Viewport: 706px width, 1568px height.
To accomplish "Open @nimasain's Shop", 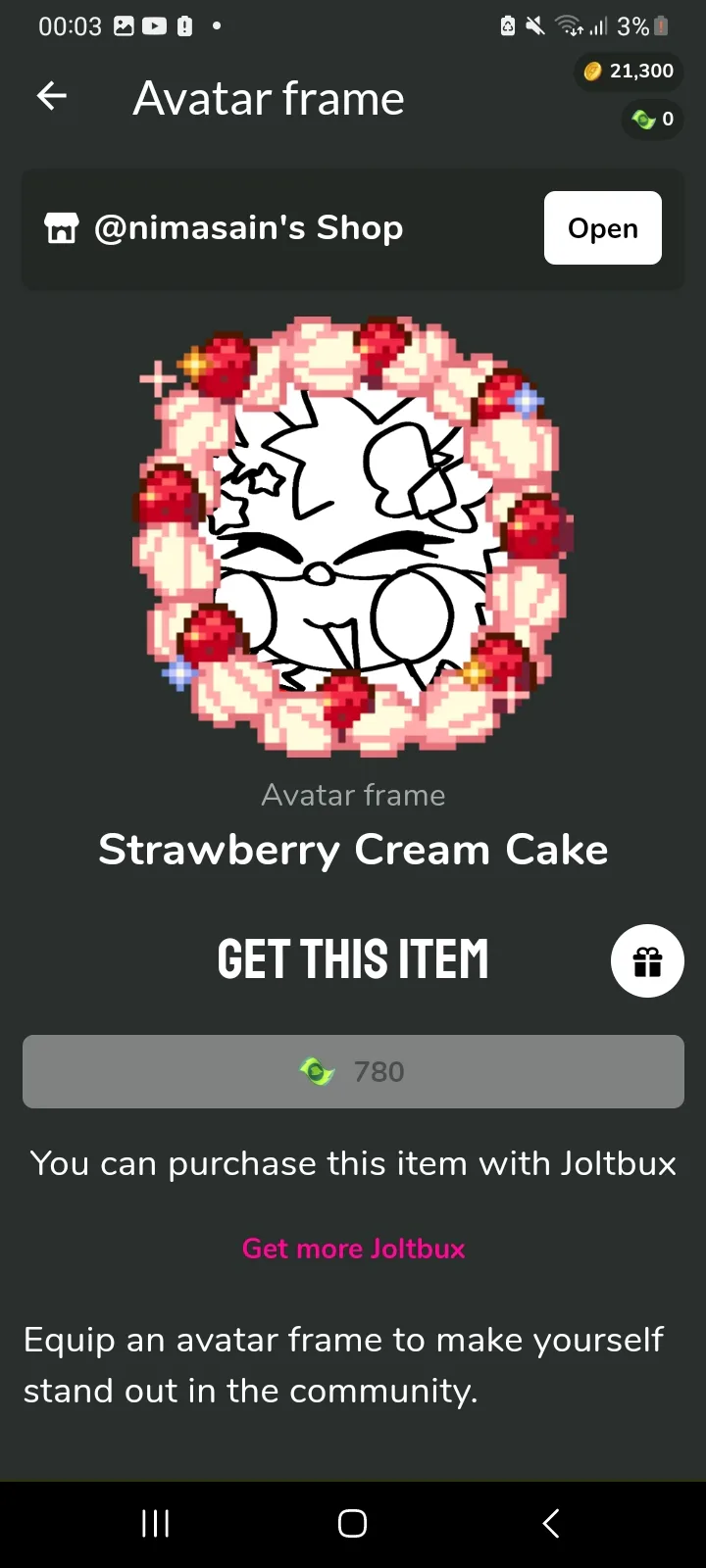I will point(602,228).
